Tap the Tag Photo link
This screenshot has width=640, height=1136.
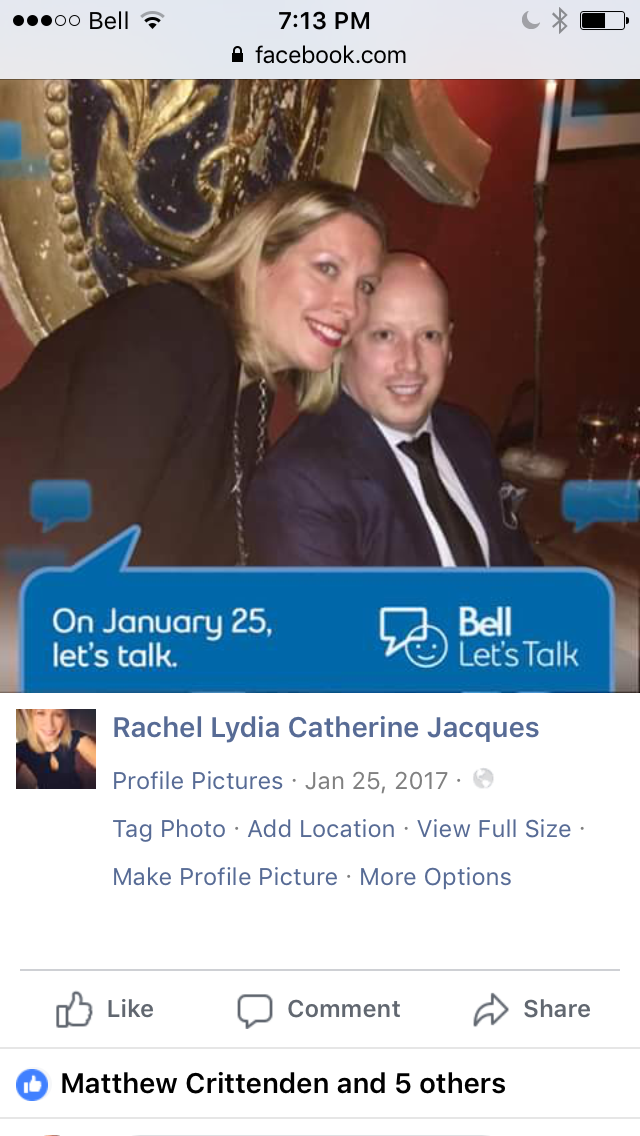pyautogui.click(x=169, y=829)
